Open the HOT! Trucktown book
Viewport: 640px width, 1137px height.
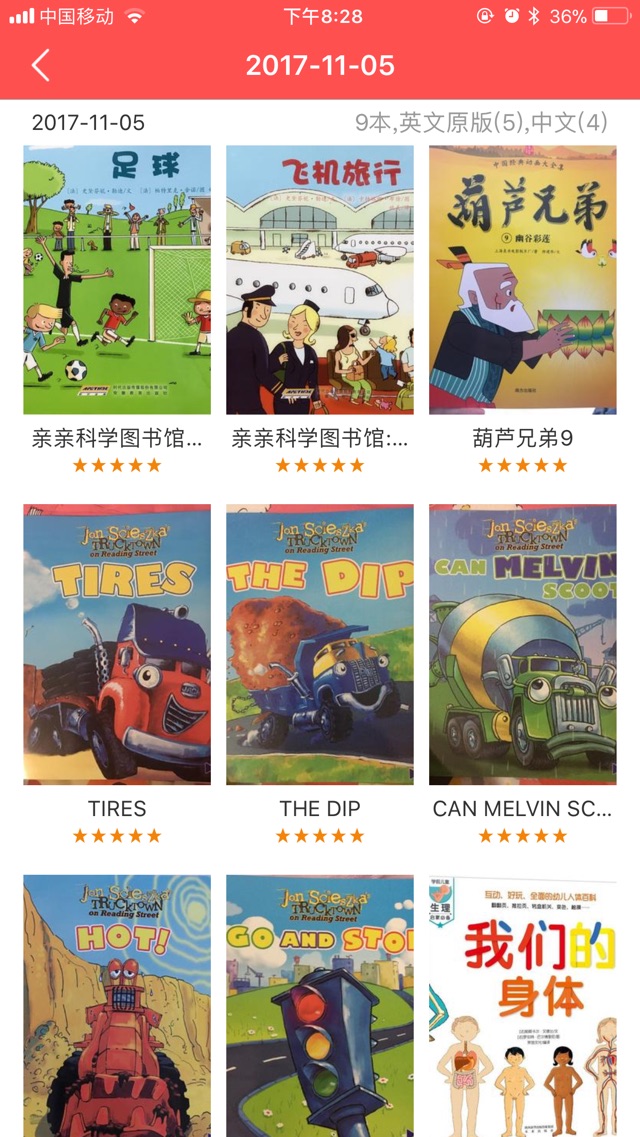(117, 1005)
